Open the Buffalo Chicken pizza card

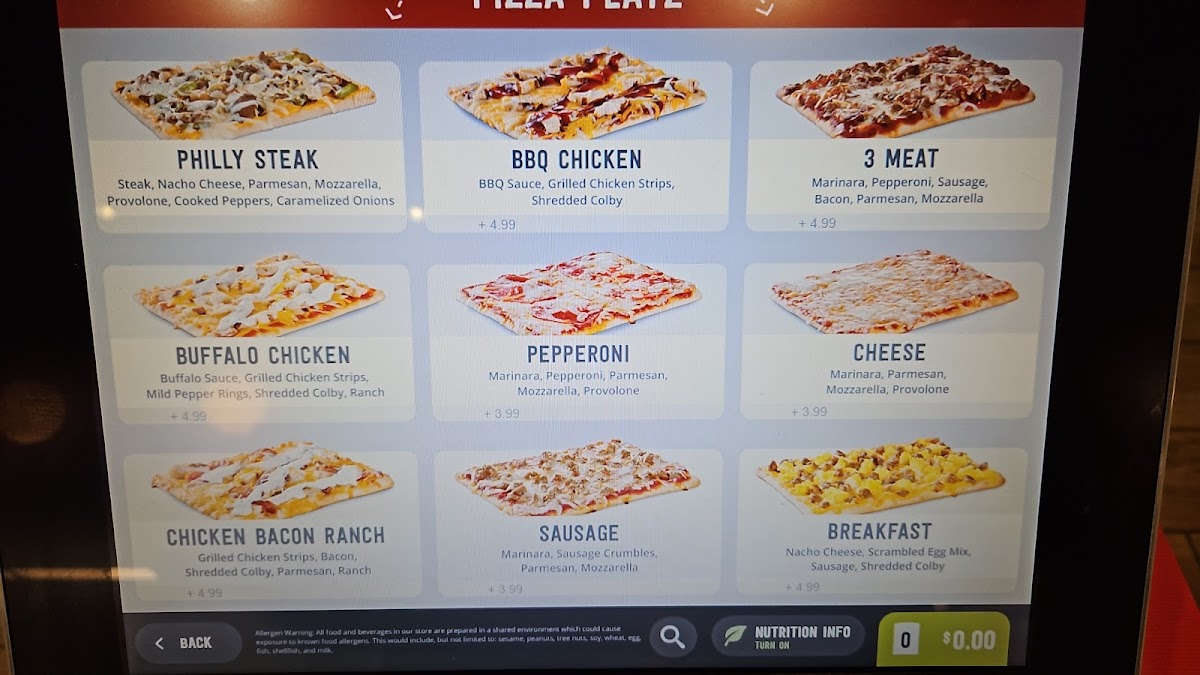[259, 343]
